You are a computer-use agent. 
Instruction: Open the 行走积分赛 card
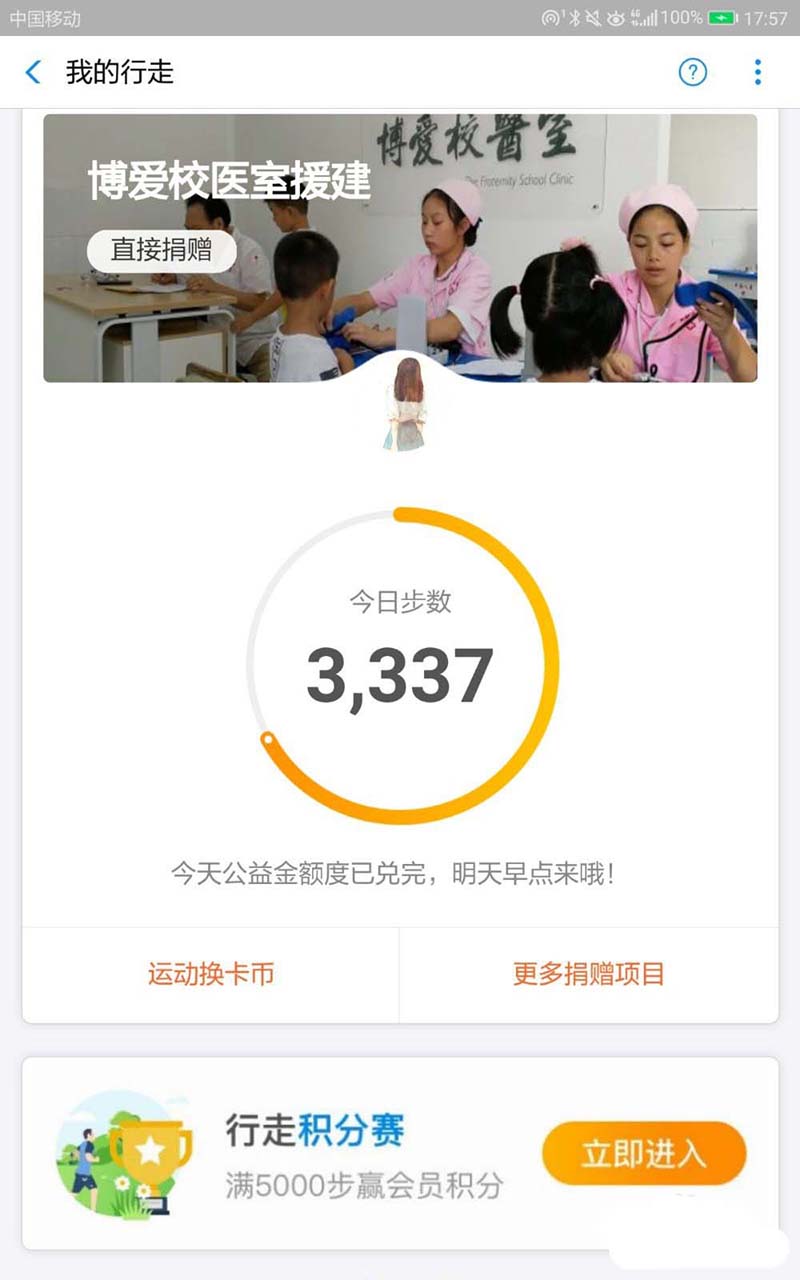[400, 1154]
